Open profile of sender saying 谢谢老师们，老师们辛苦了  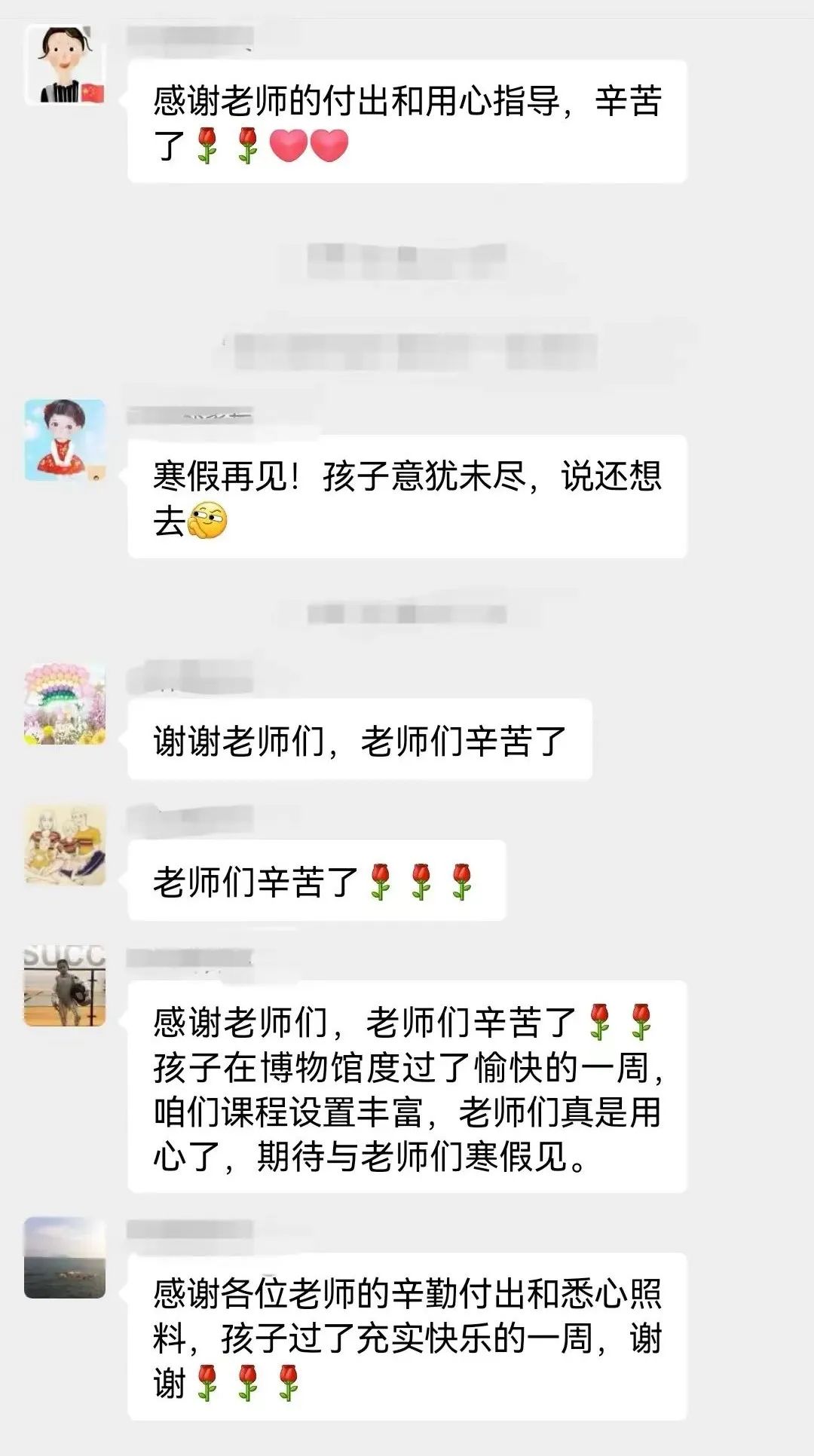click(65, 704)
